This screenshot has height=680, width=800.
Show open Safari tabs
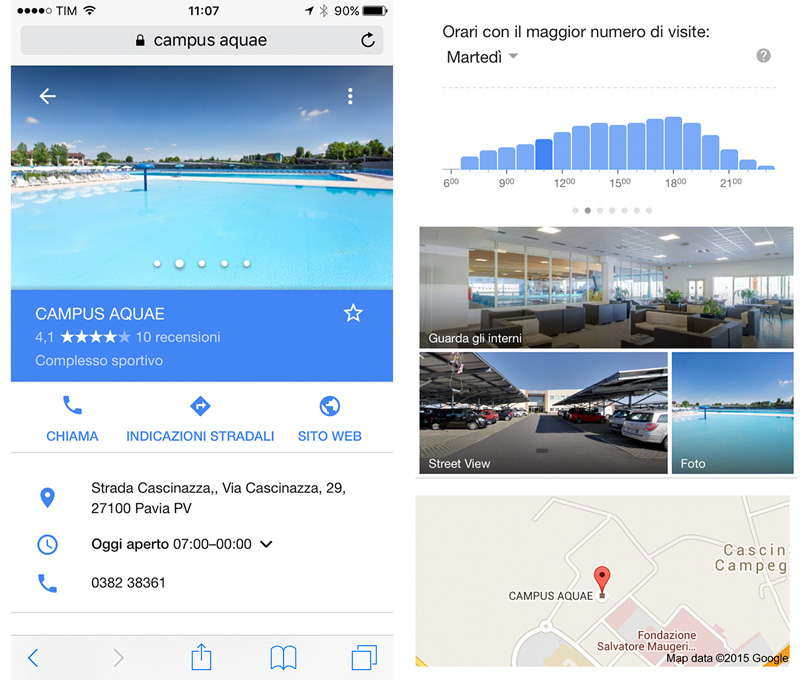click(364, 657)
